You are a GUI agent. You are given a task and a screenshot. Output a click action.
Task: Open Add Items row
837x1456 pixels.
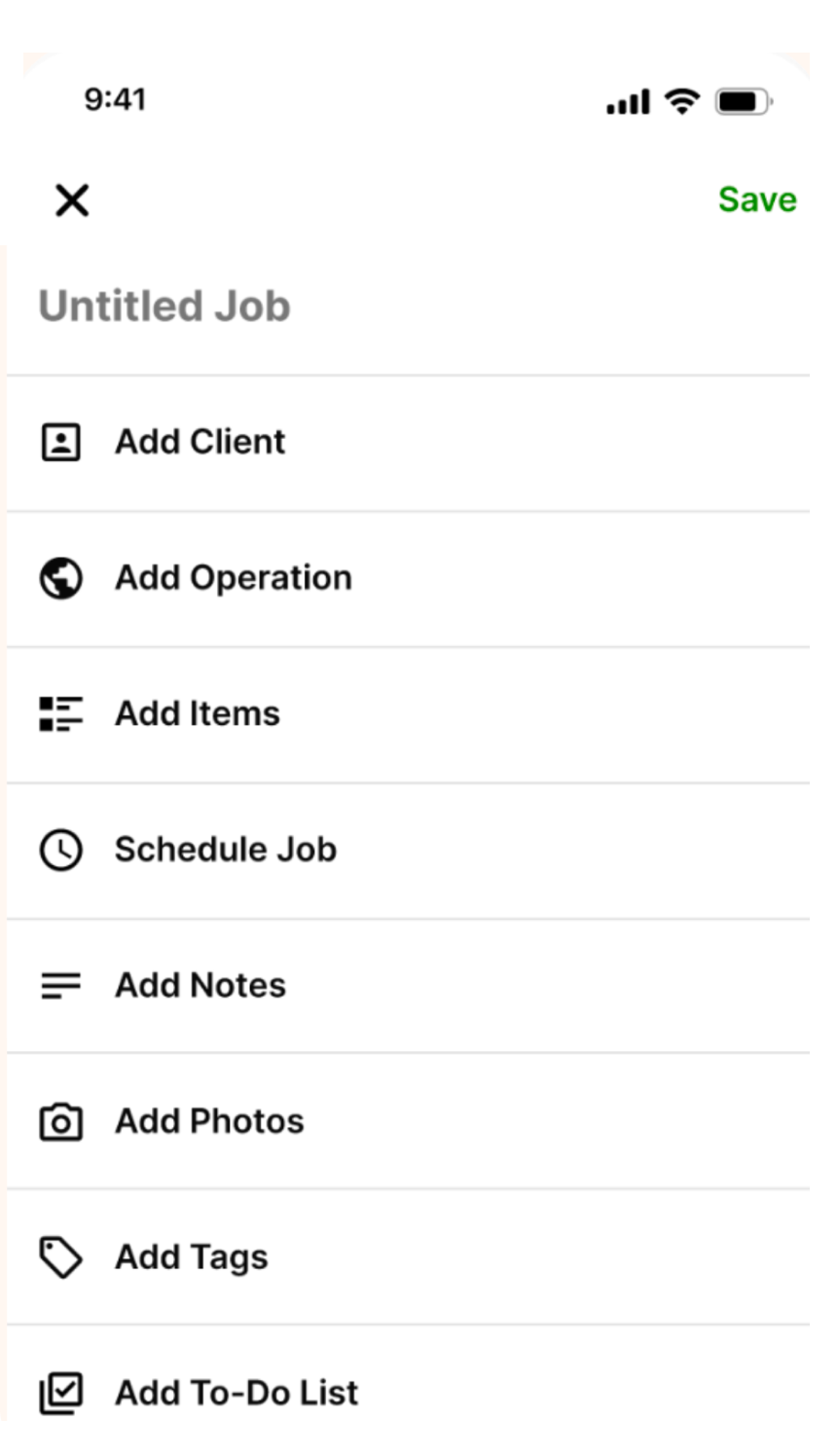coord(198,713)
